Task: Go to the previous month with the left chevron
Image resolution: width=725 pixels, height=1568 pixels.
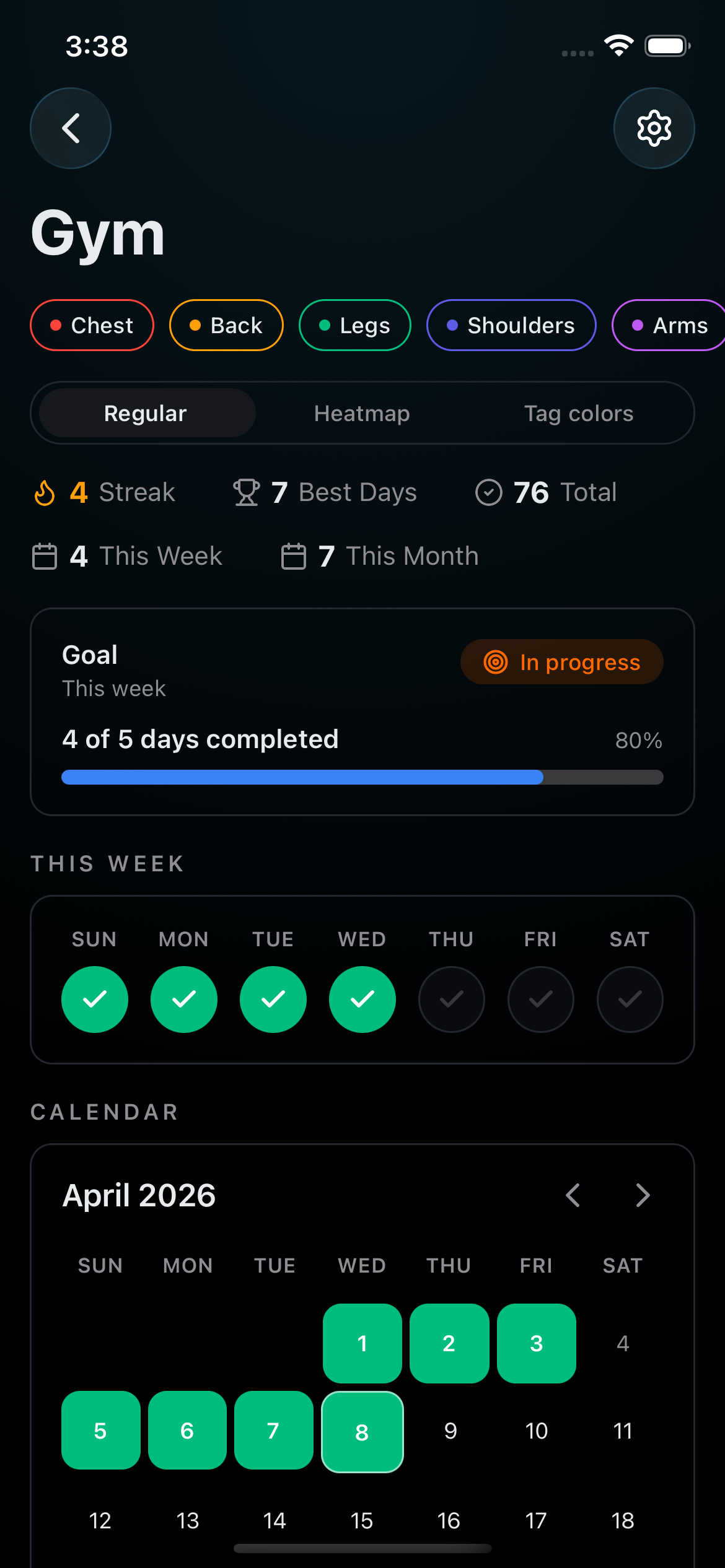Action: (573, 1195)
